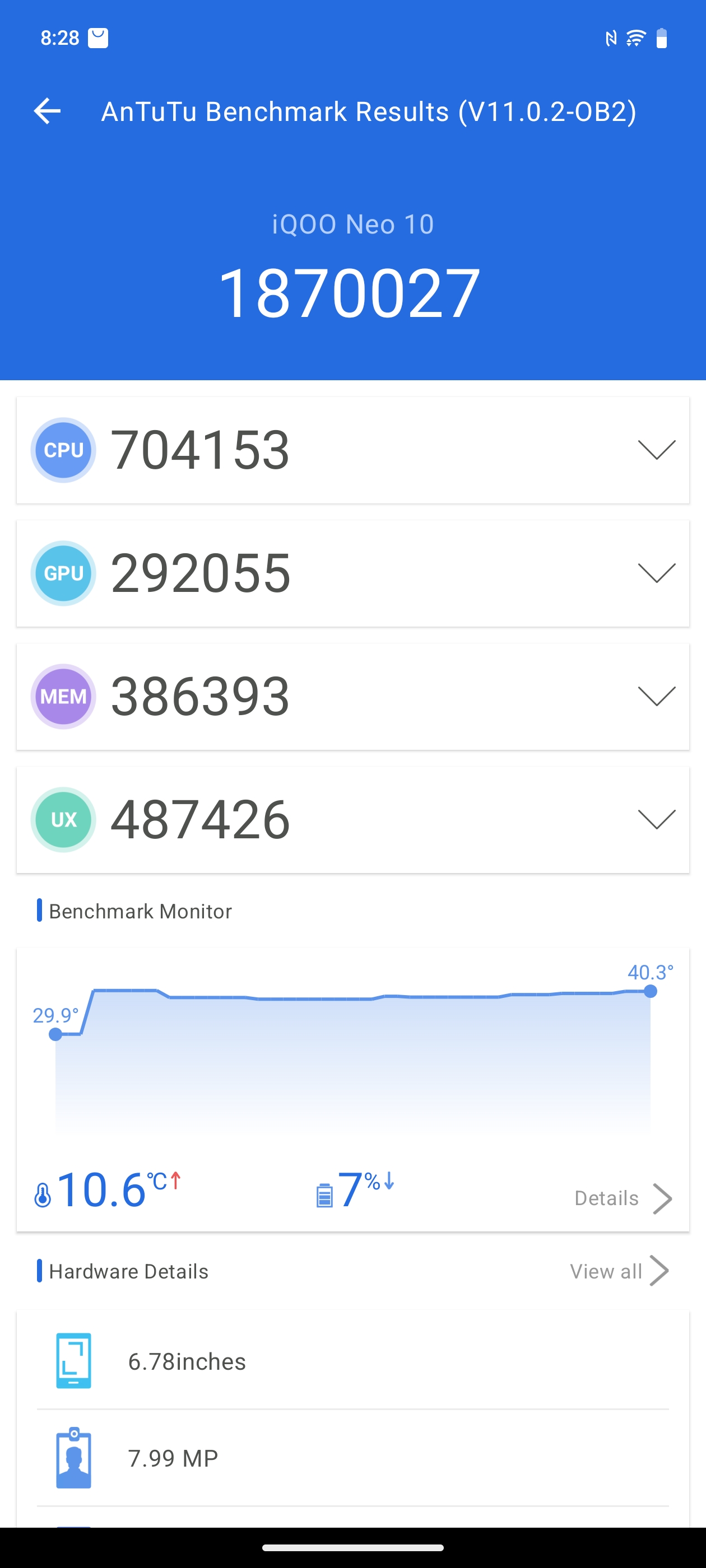View all hardware details
Viewport: 706px width, 1568px height.
619,1271
